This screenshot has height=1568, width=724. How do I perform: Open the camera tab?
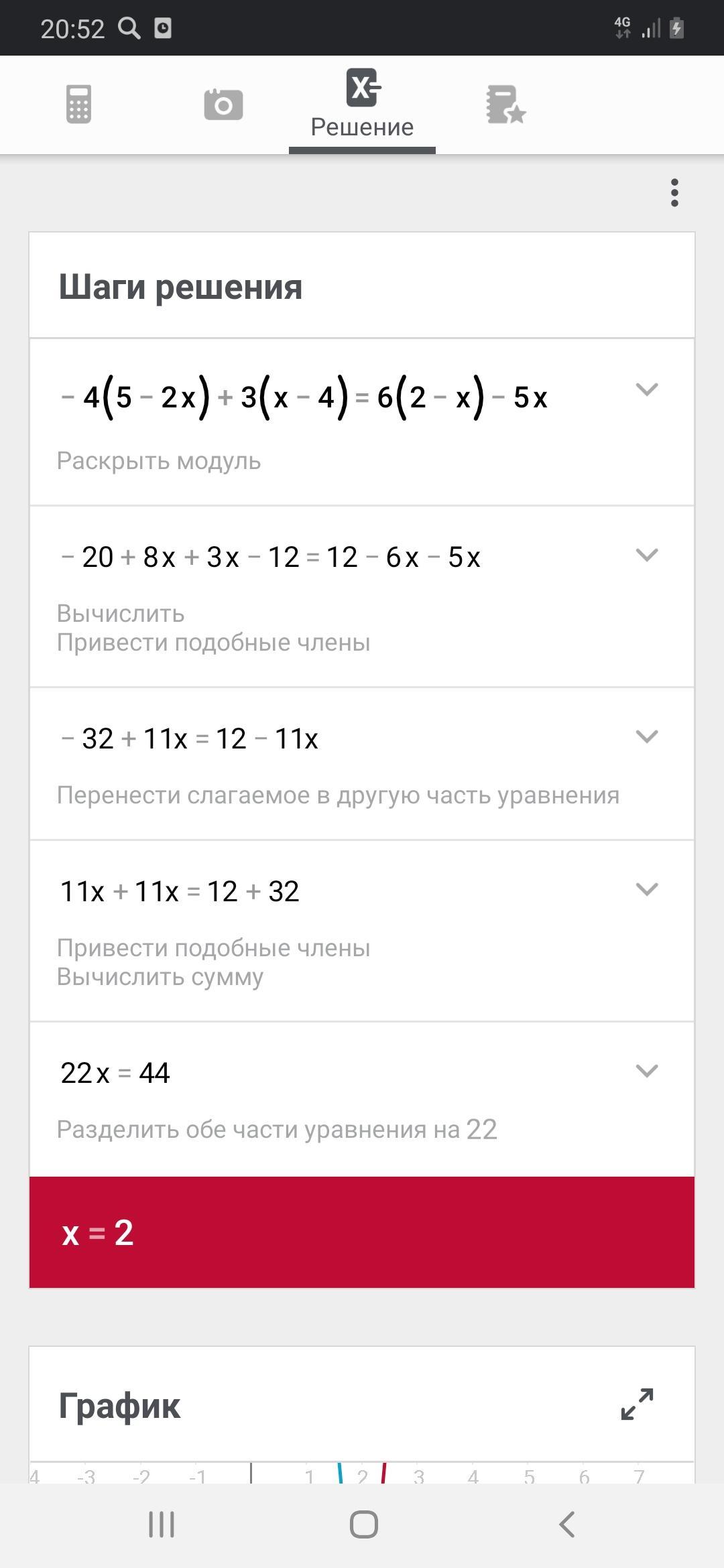coord(223,105)
